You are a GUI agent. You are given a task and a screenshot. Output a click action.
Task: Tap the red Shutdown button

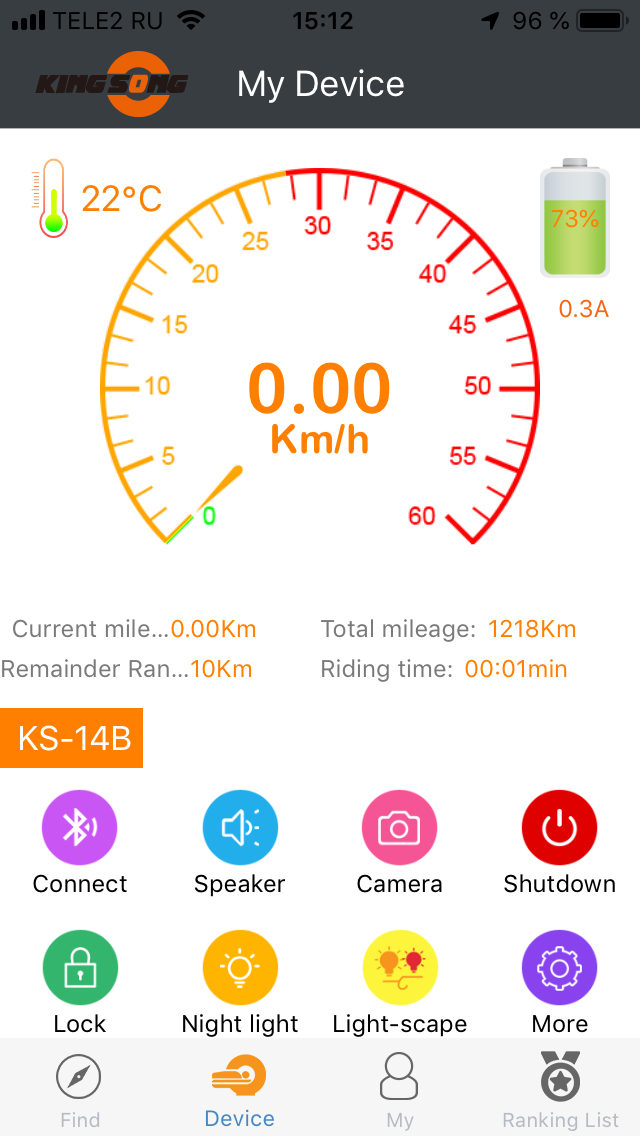tap(559, 828)
